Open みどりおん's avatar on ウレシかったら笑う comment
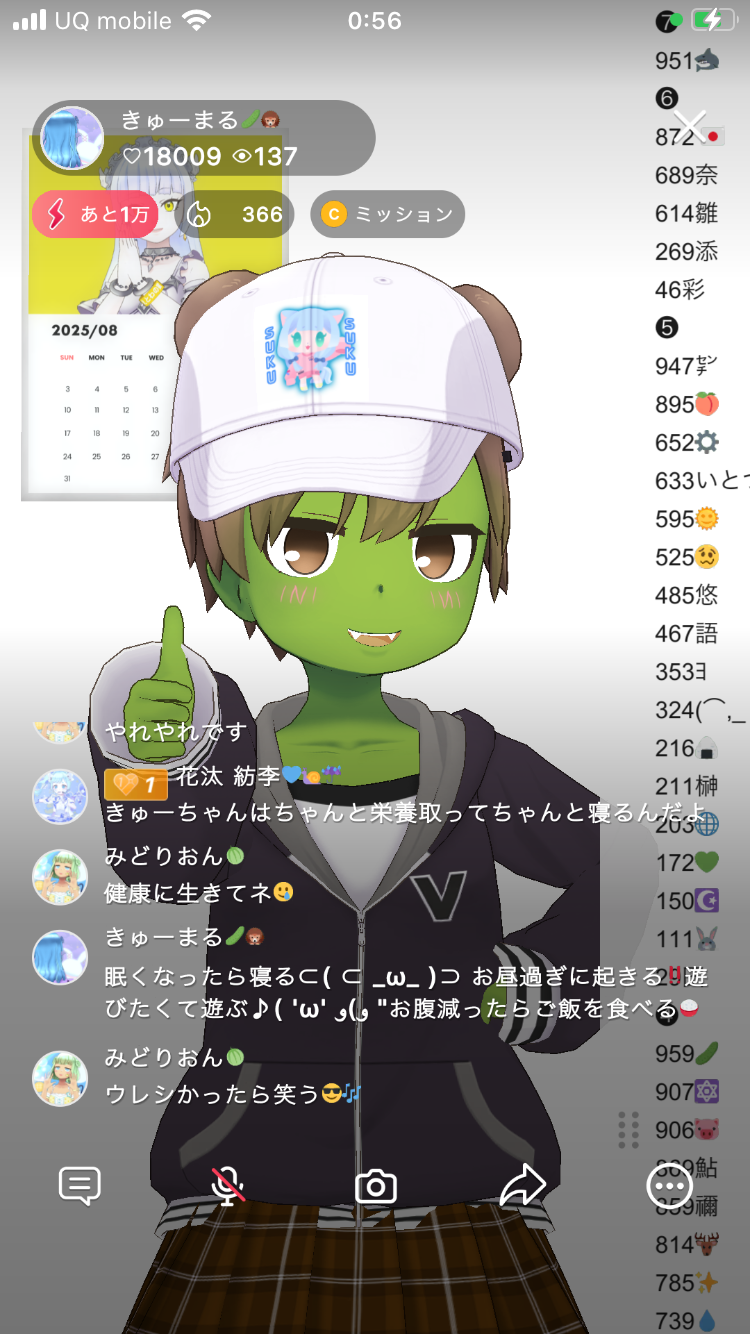 [x=60, y=1077]
